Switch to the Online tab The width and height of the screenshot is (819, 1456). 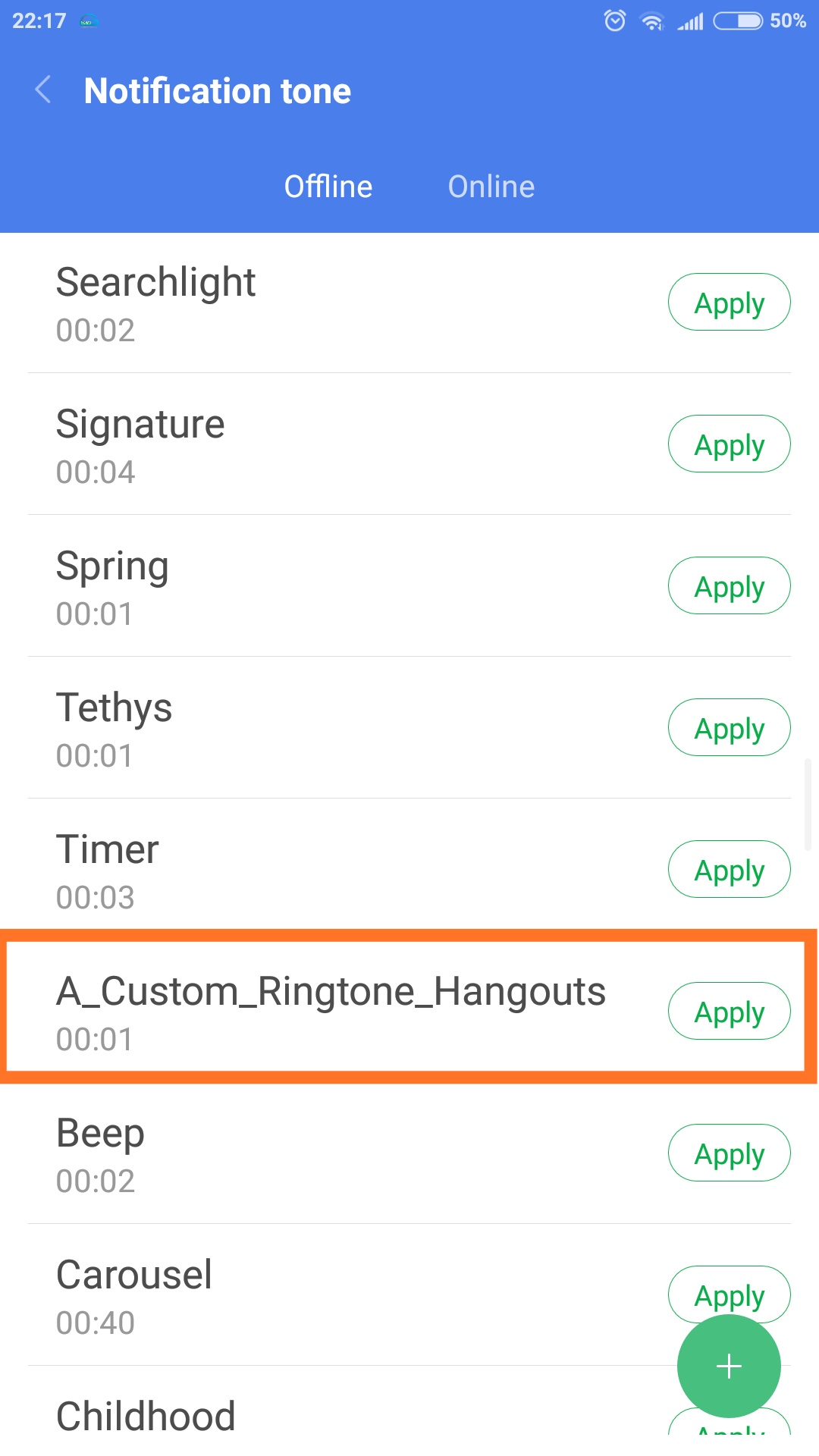[491, 187]
